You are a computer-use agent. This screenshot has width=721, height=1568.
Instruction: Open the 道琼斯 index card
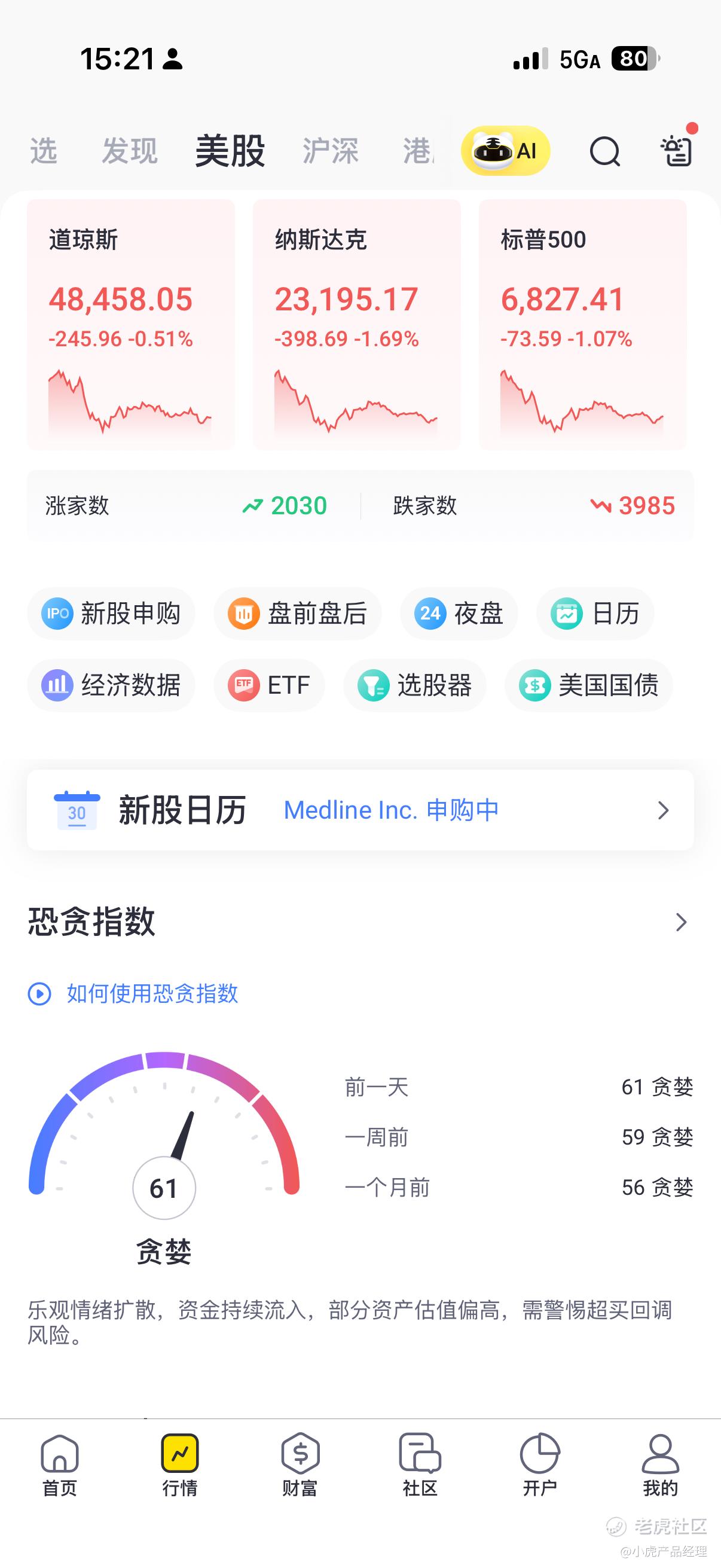coord(131,325)
